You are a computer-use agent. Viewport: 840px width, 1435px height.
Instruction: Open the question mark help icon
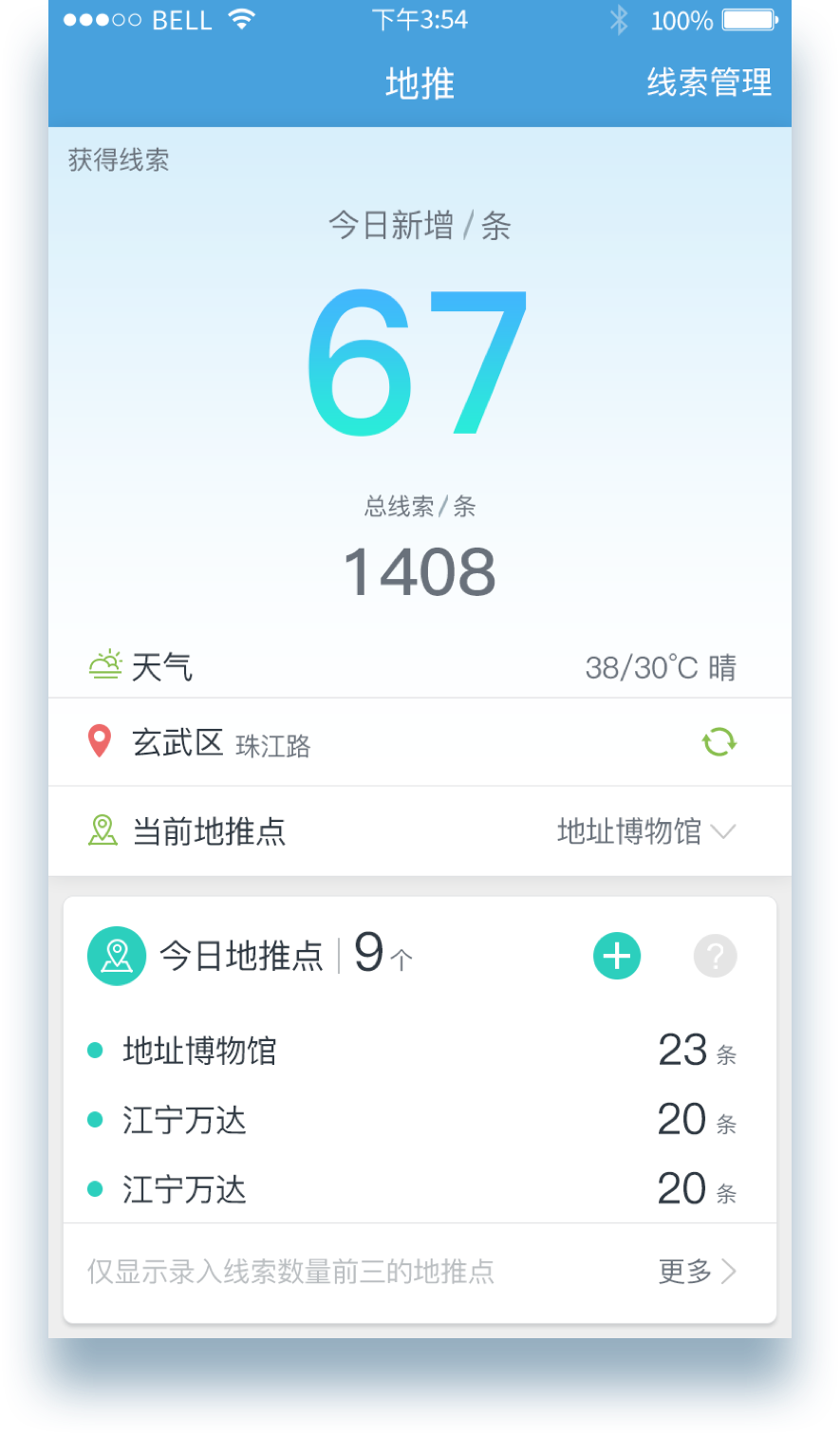tap(716, 956)
